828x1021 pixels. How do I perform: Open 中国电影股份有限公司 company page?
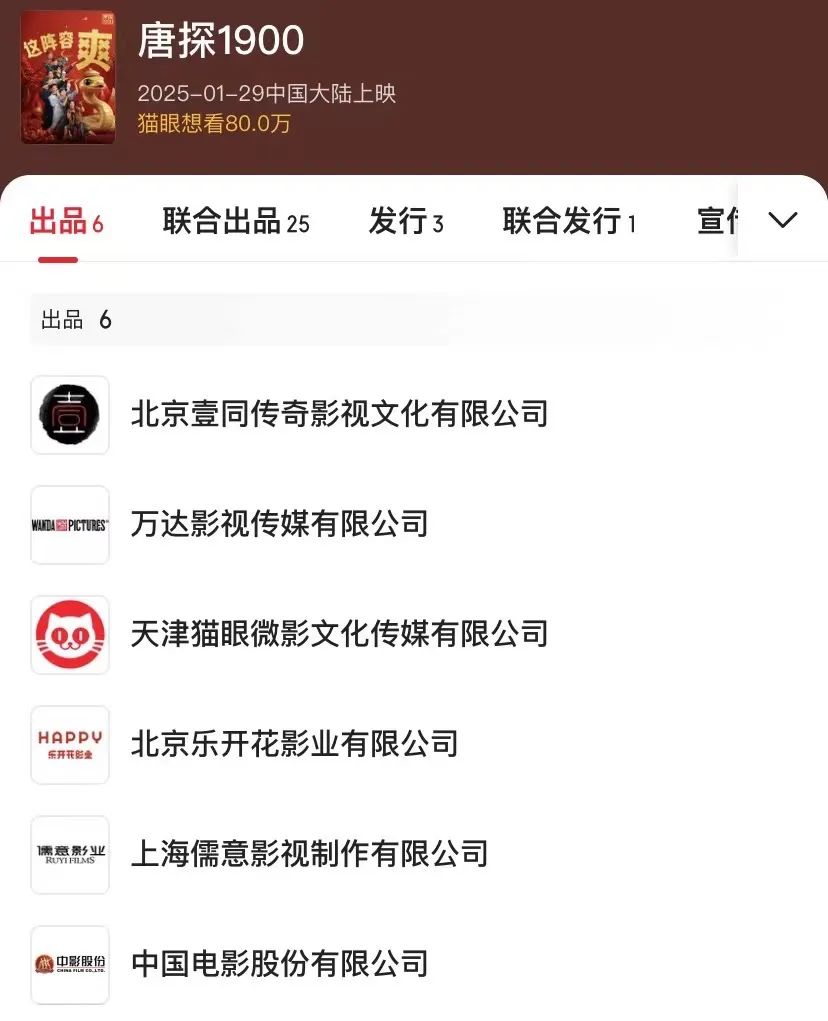pos(279,964)
